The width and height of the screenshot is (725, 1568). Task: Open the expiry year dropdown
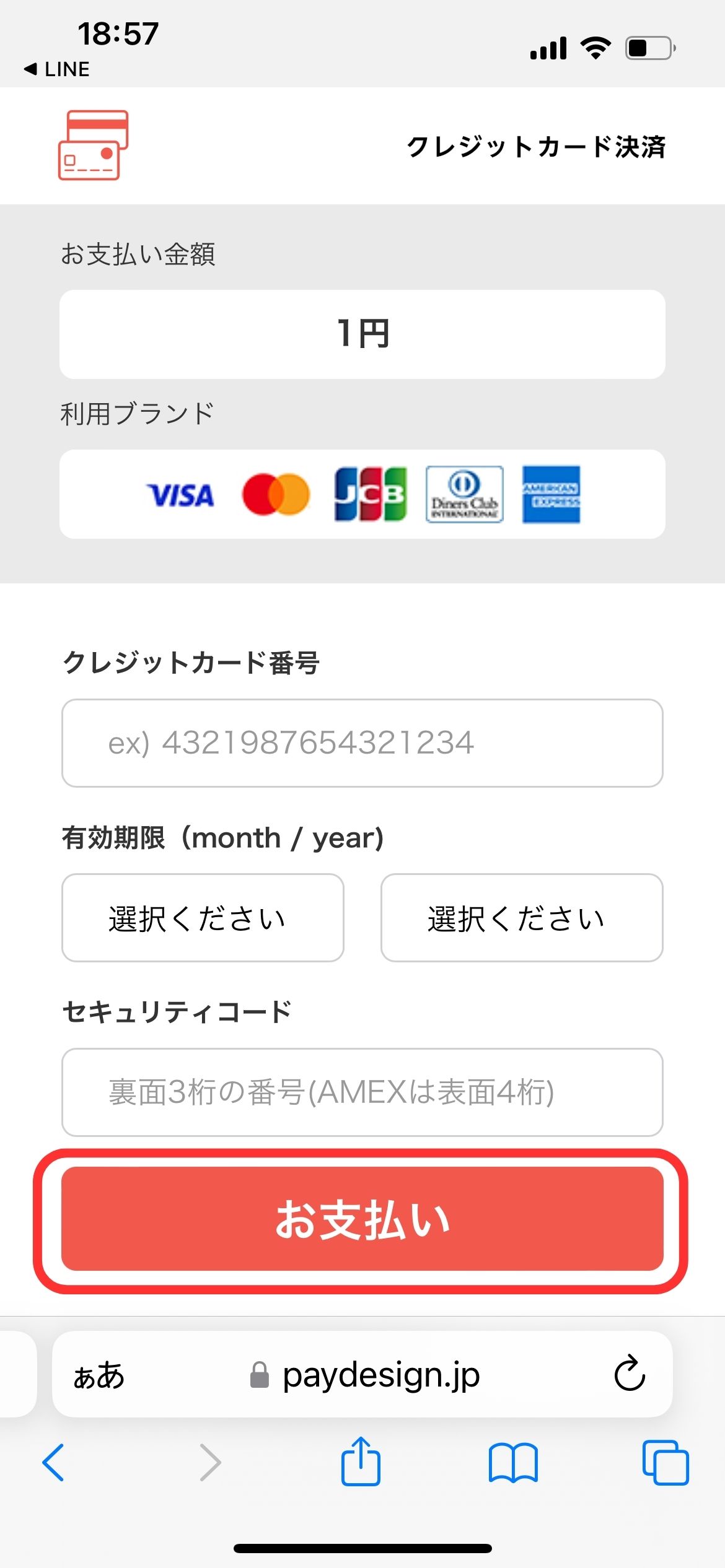coord(522,918)
